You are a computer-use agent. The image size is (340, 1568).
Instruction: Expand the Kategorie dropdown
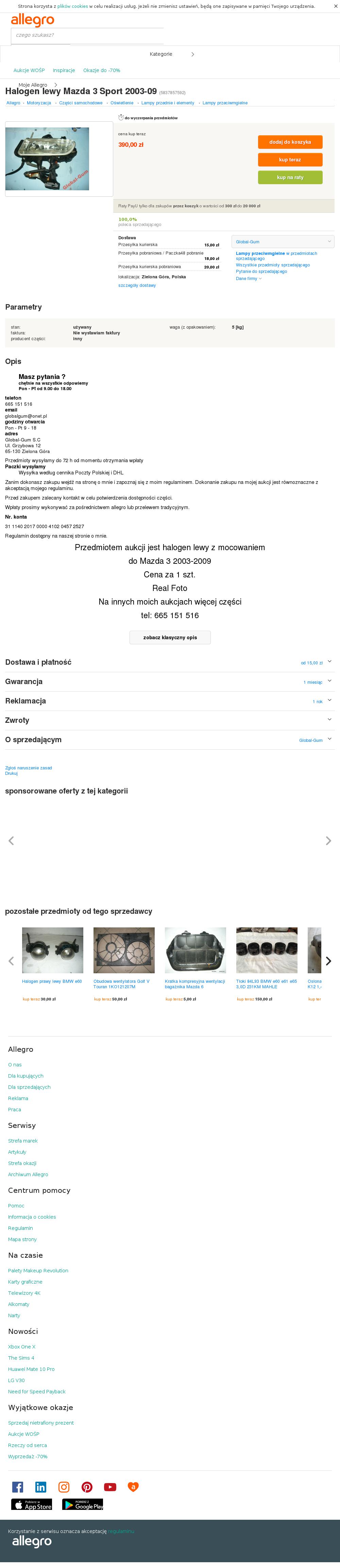point(170,54)
